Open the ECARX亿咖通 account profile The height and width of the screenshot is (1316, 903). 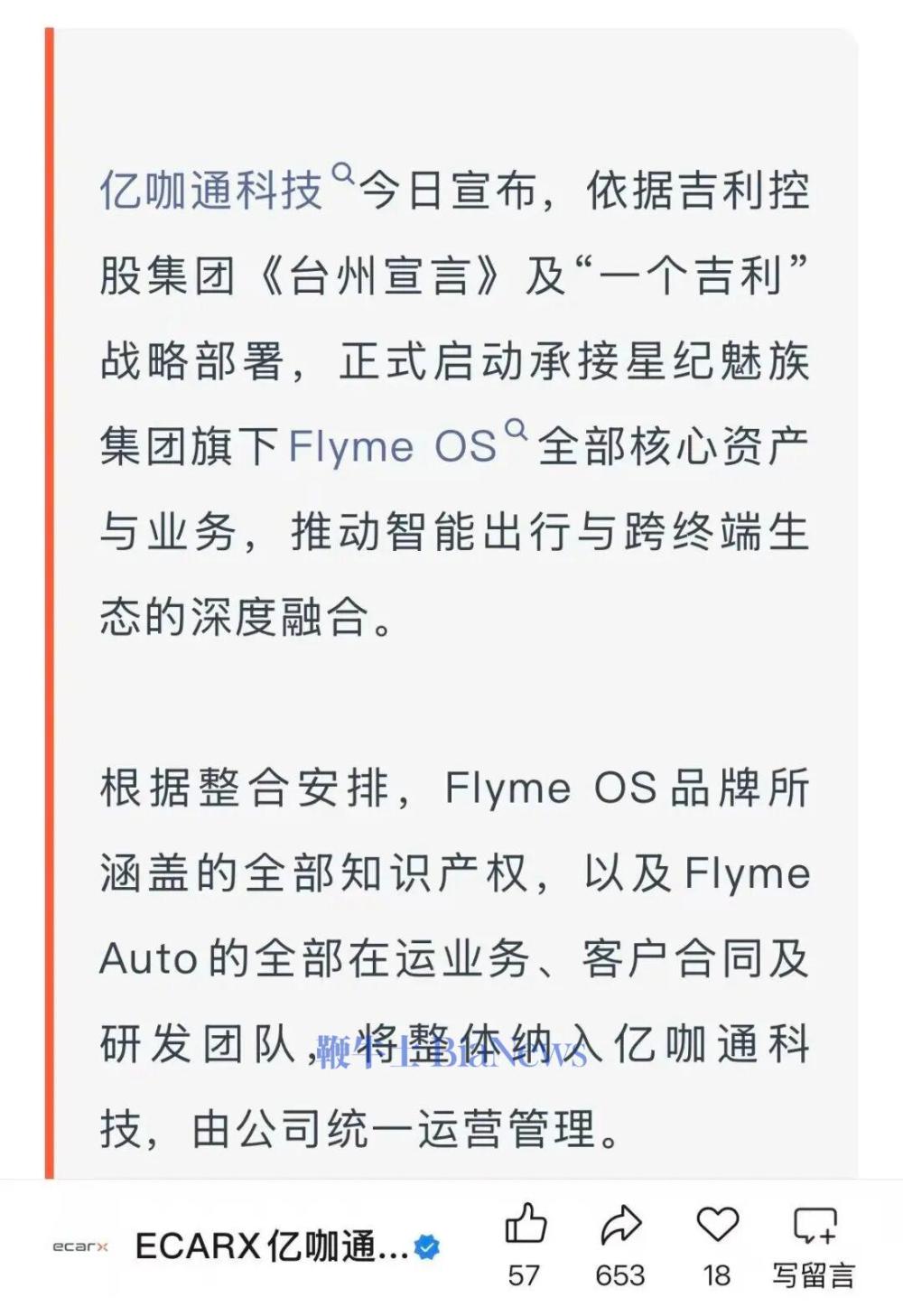pyautogui.click(x=271, y=1247)
